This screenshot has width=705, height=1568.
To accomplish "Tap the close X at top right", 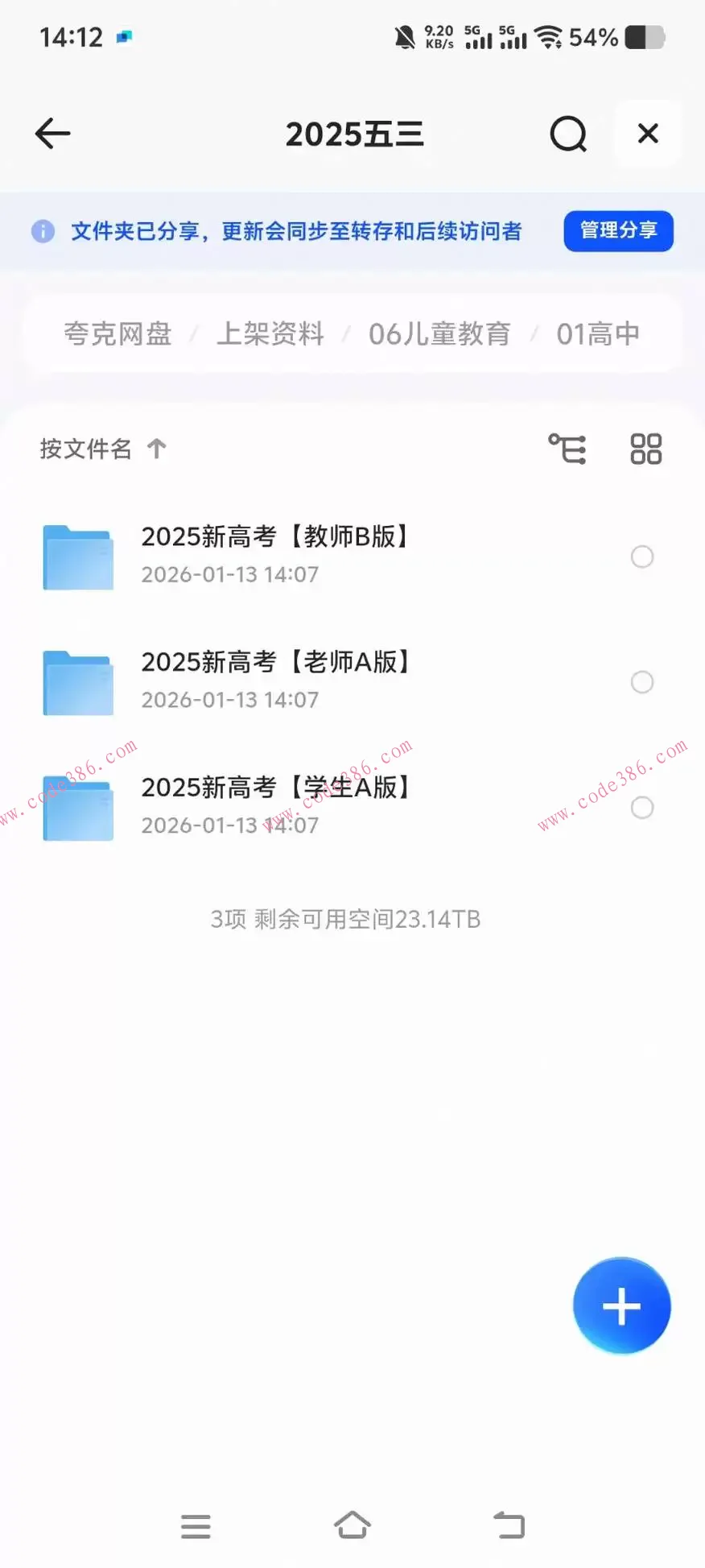I will (648, 134).
